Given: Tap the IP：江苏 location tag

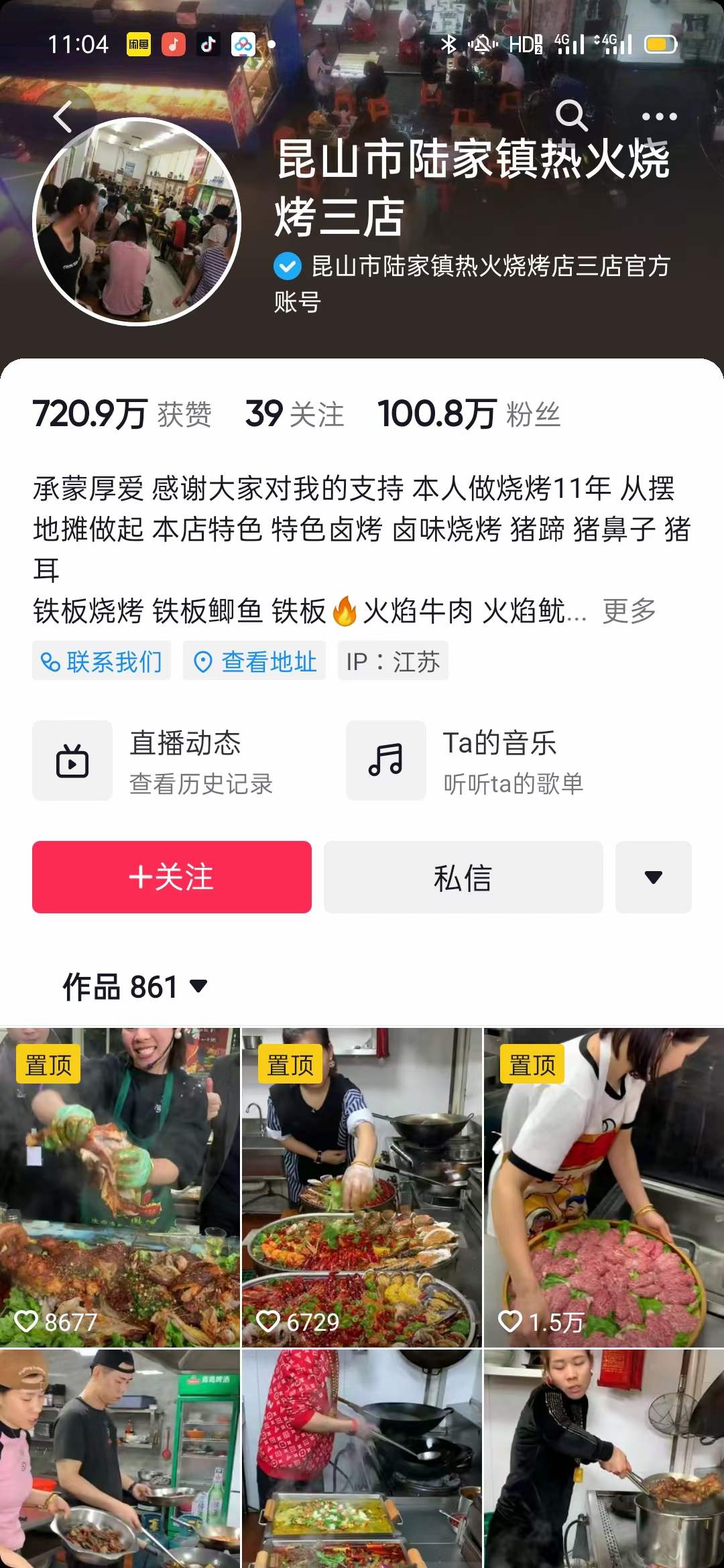Looking at the screenshot, I should coord(393,661).
